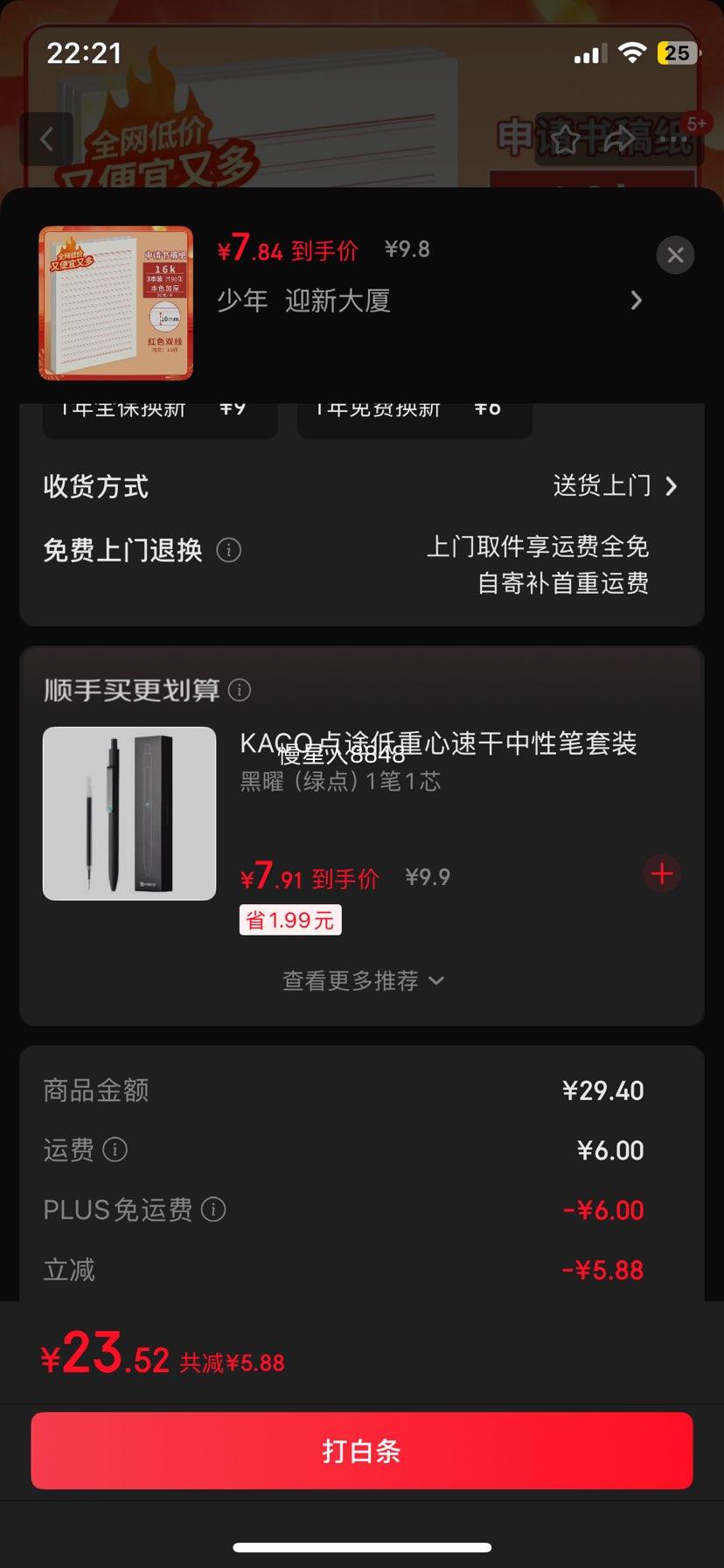The height and width of the screenshot is (1568, 724).
Task: Click the info icon beside 运费
Action: pos(116,1150)
